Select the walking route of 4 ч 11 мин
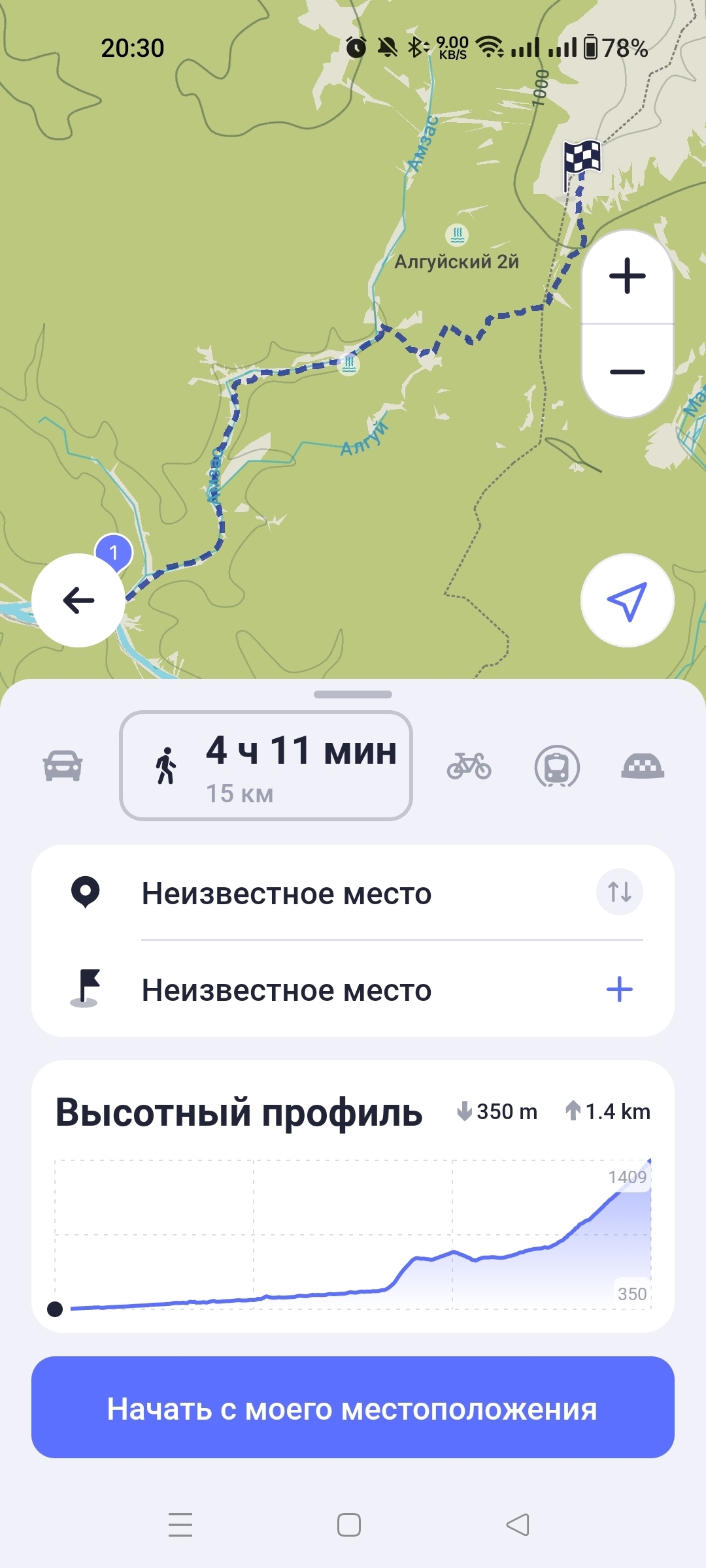 click(x=266, y=766)
